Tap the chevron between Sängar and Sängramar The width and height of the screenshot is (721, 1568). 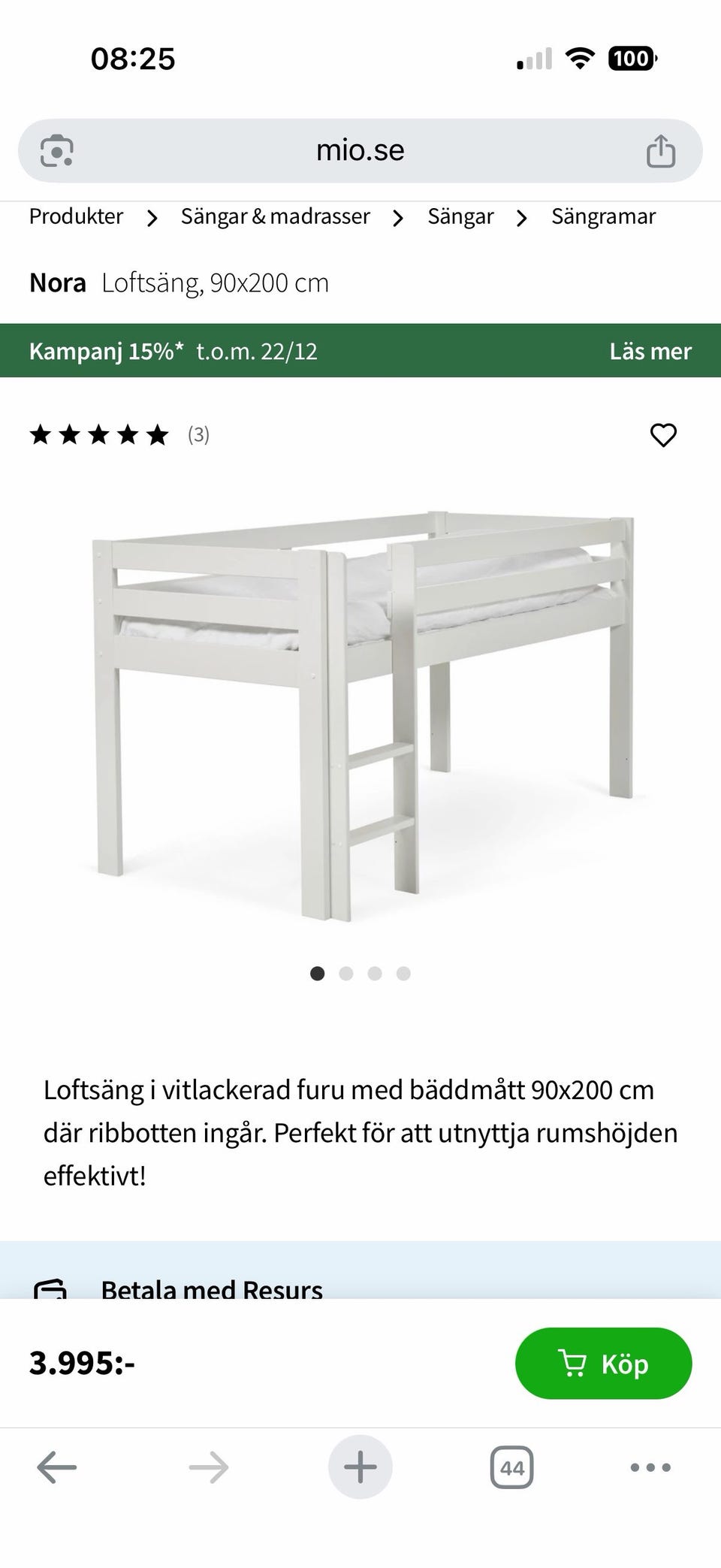[x=521, y=217]
